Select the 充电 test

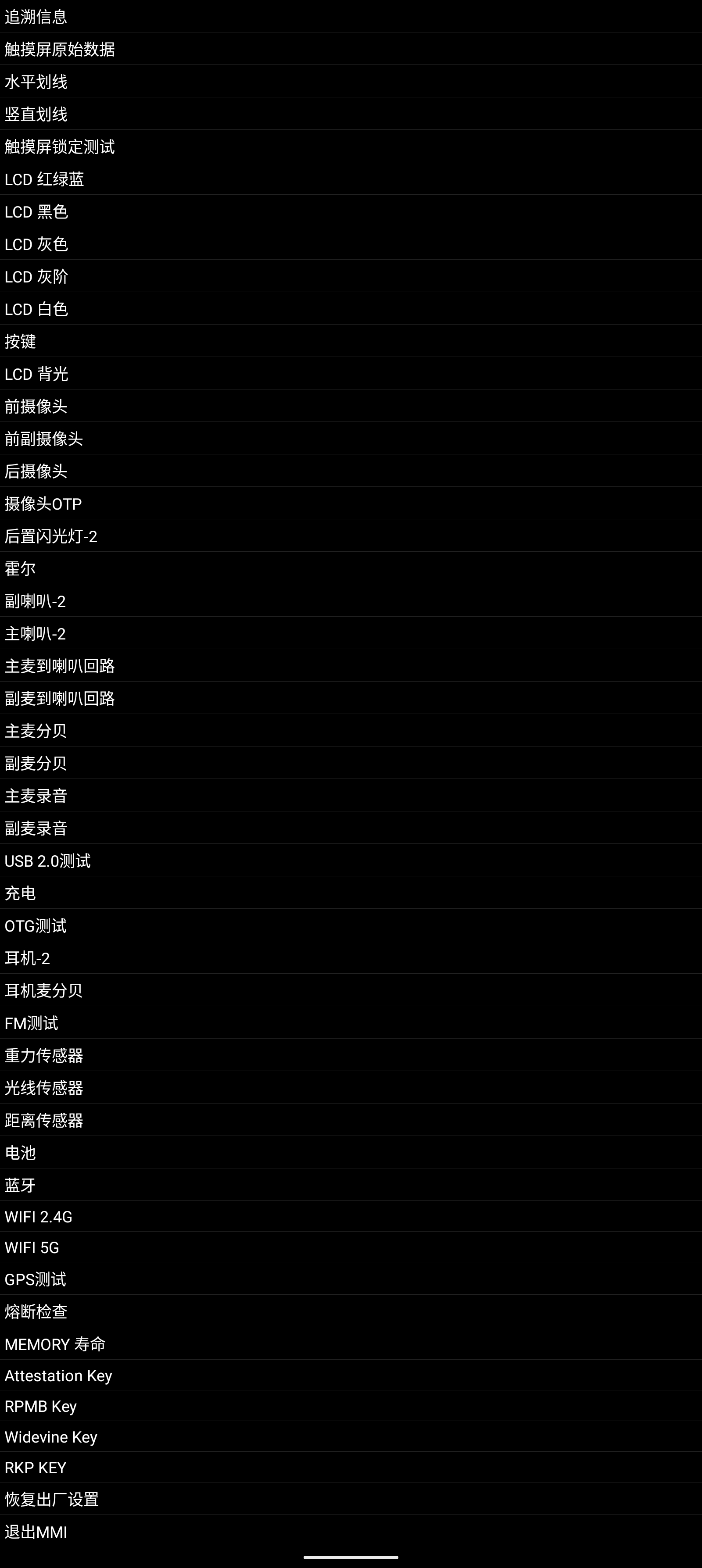coord(21,893)
